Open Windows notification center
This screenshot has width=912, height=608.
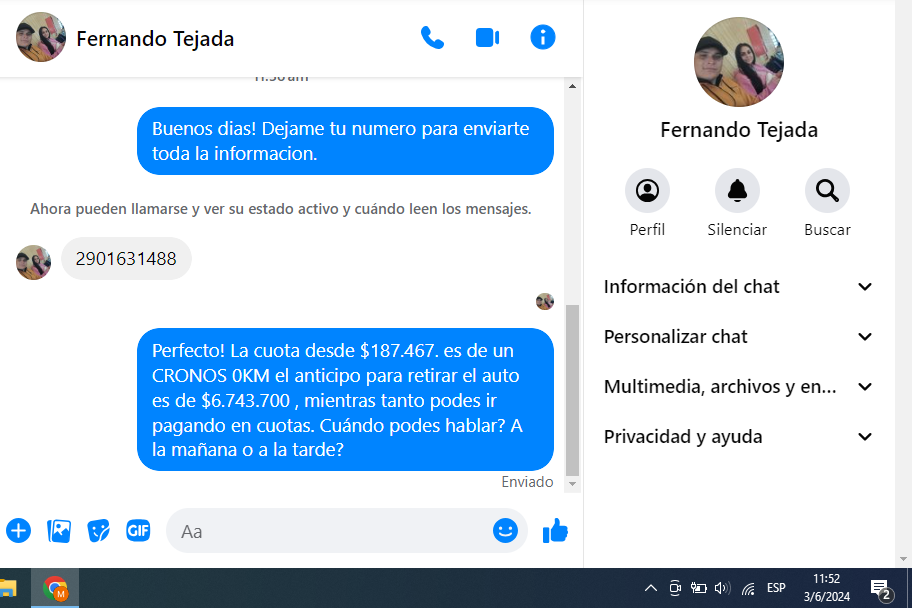(880, 588)
